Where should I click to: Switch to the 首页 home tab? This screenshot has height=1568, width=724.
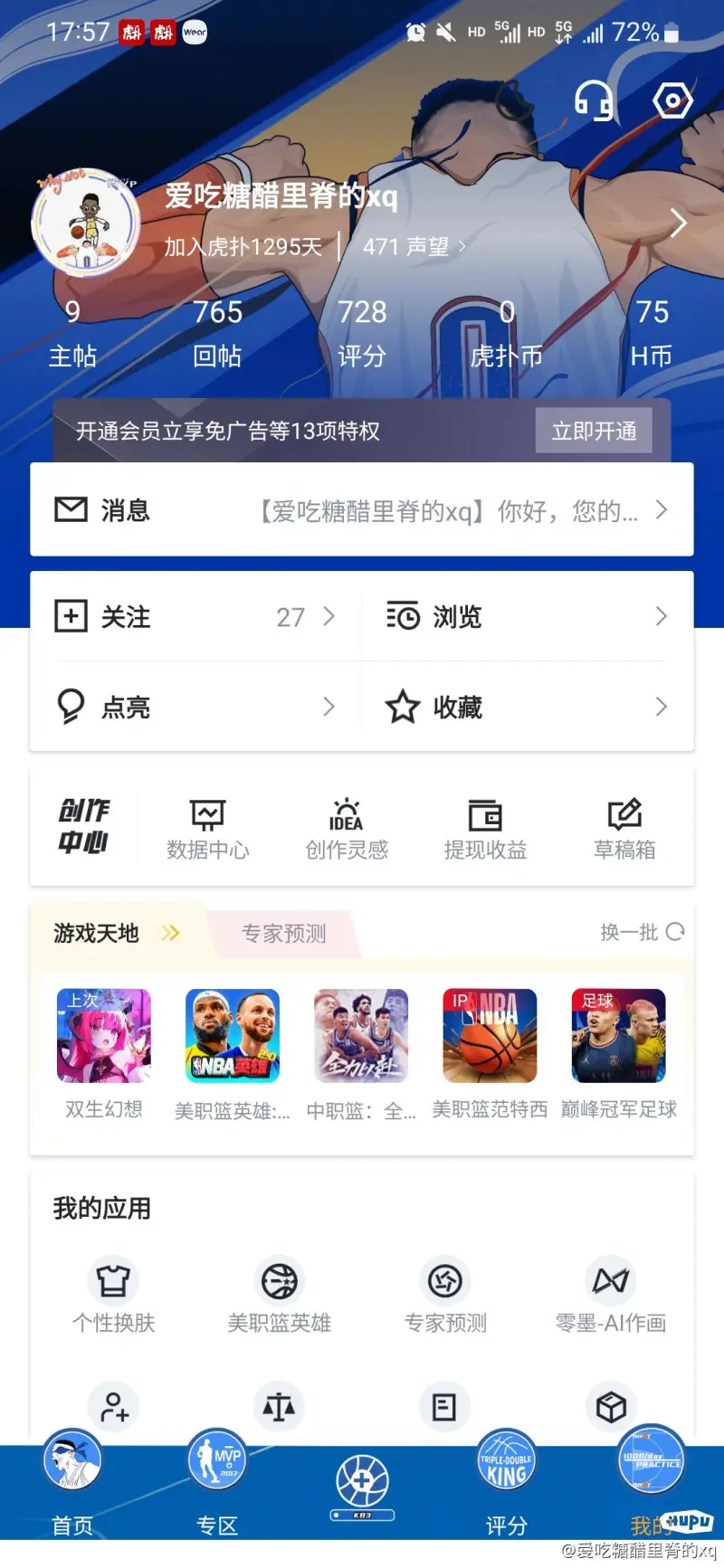72,1484
